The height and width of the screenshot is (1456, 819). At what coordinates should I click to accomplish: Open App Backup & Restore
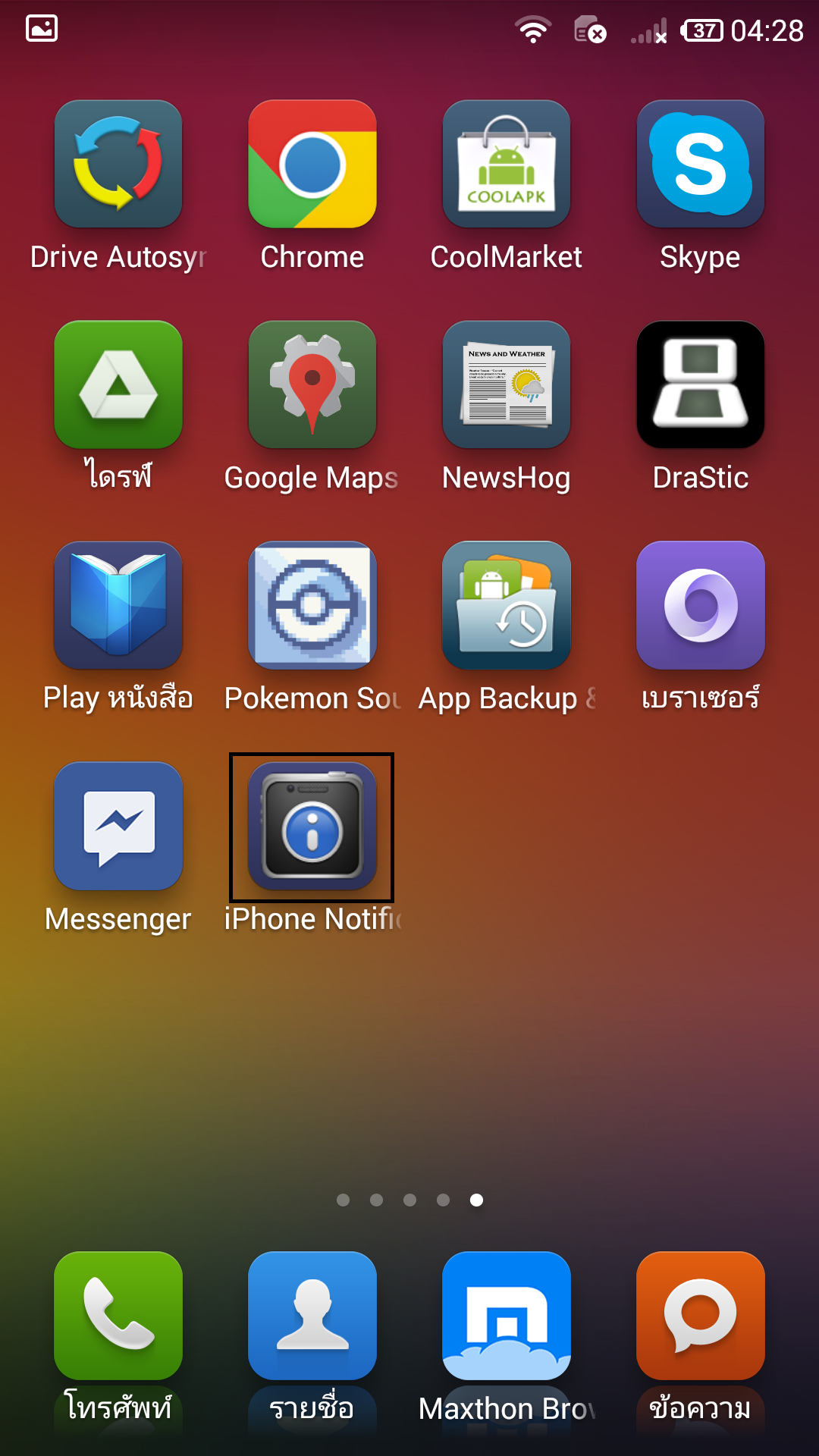coord(507,605)
